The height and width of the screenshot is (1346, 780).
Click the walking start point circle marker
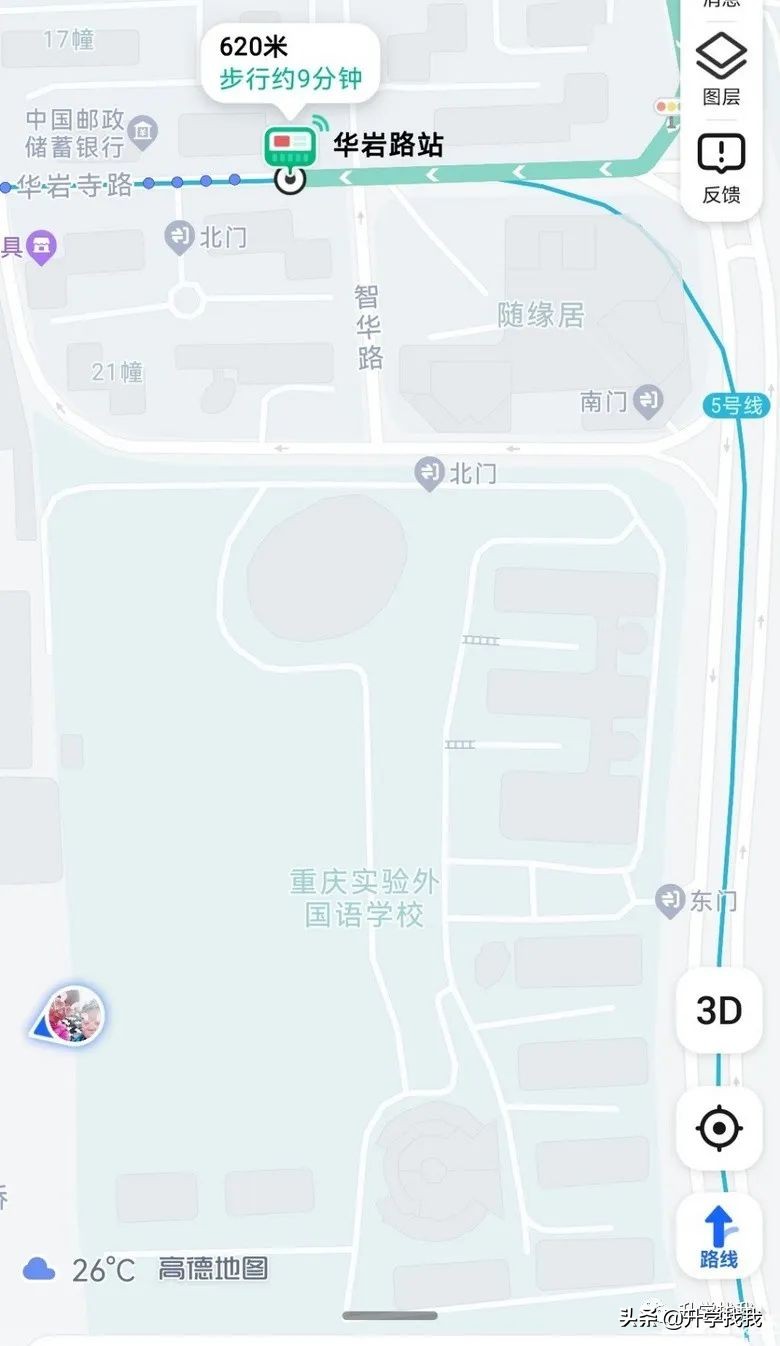[289, 183]
